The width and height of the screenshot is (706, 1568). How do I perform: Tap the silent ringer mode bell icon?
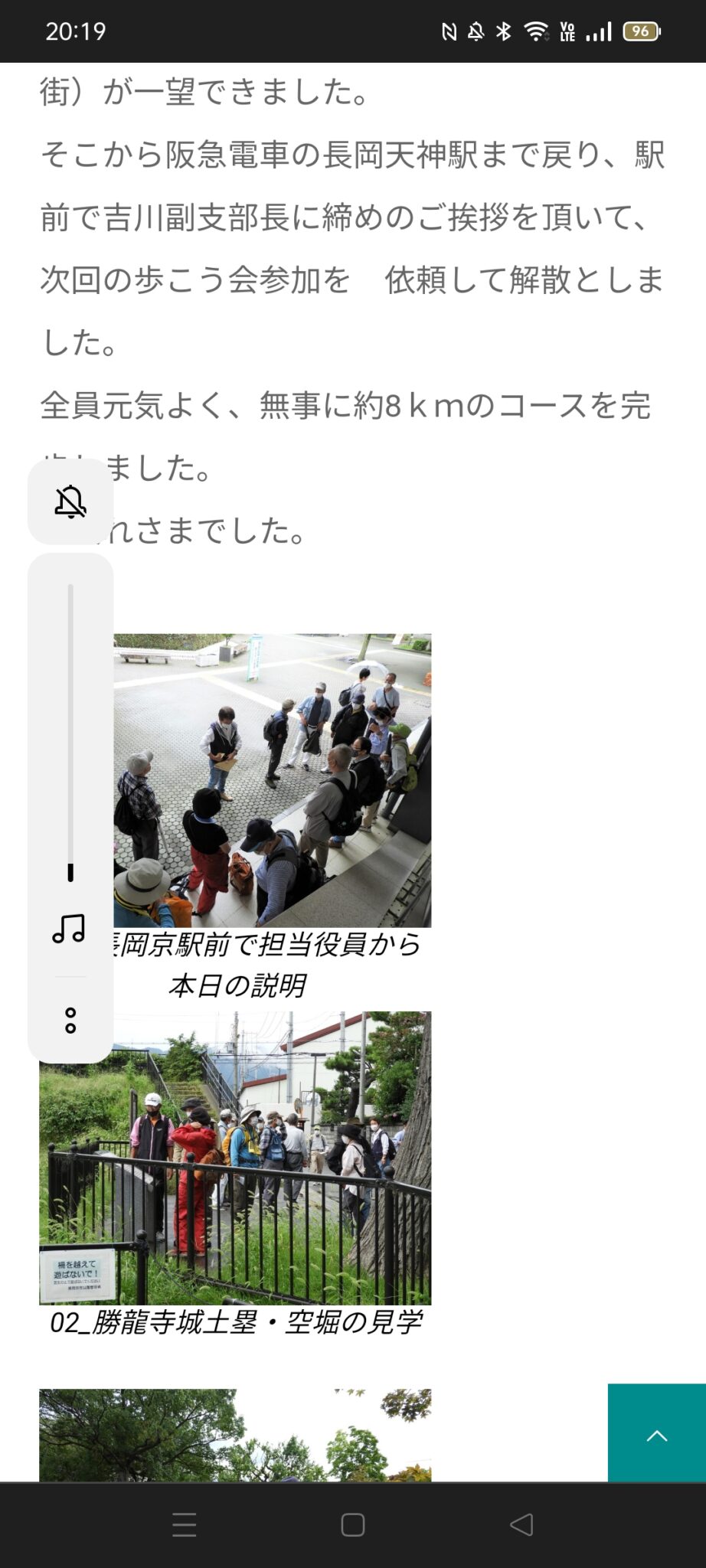[x=70, y=502]
